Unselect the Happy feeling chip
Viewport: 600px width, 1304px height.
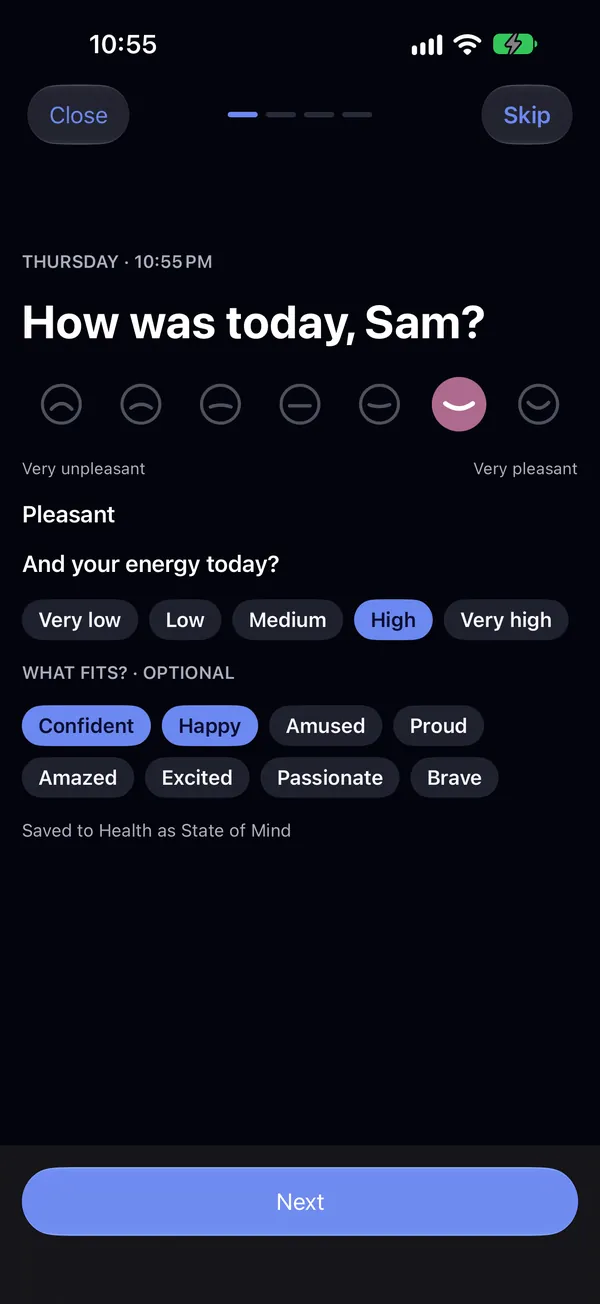click(210, 726)
